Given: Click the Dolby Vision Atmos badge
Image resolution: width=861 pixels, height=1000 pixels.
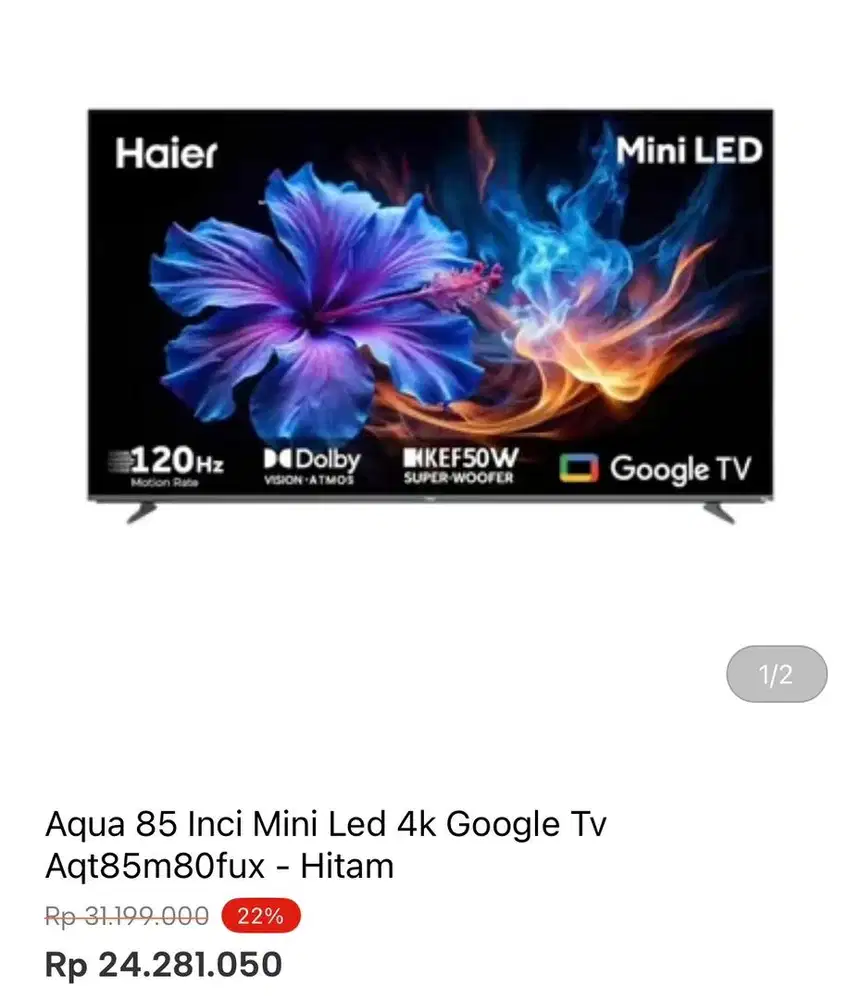Looking at the screenshot, I should (x=311, y=467).
